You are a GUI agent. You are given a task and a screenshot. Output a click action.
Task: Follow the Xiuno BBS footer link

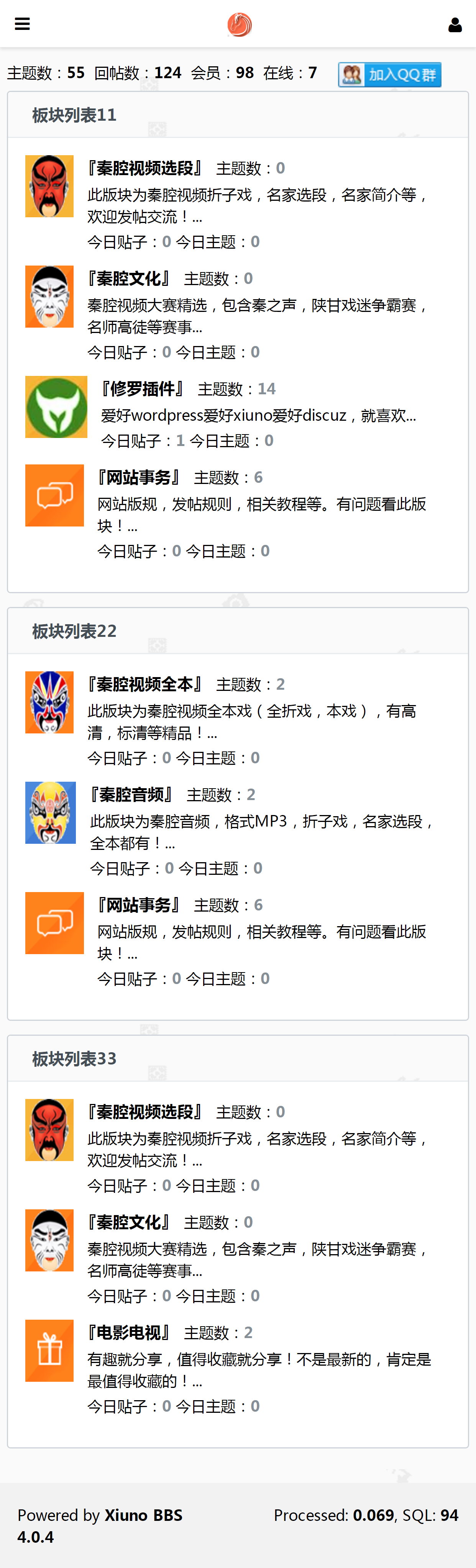click(143, 1514)
